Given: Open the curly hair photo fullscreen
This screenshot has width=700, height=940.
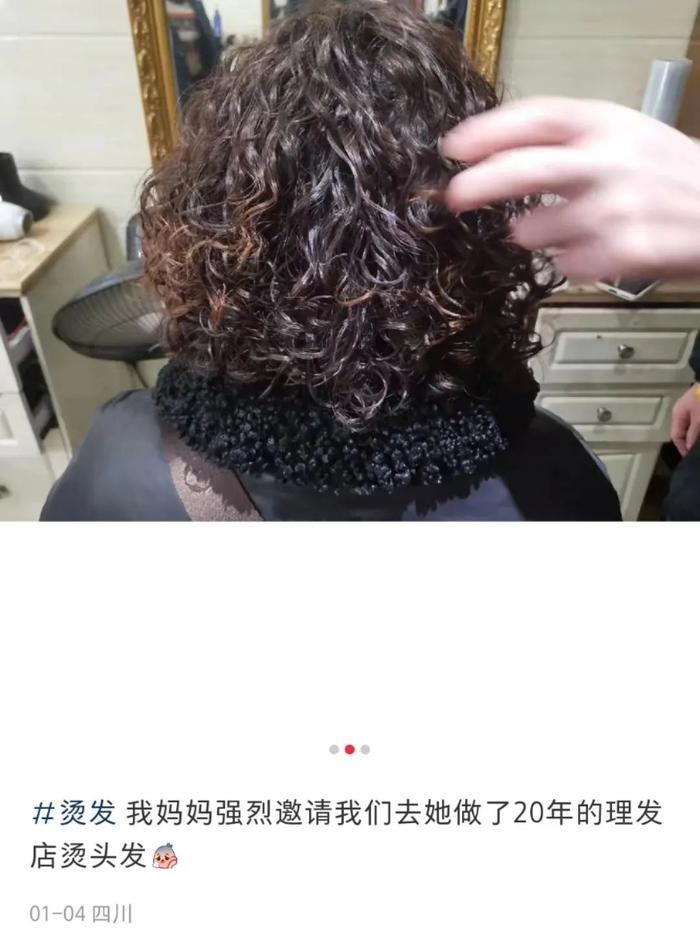Looking at the screenshot, I should [x=350, y=260].
